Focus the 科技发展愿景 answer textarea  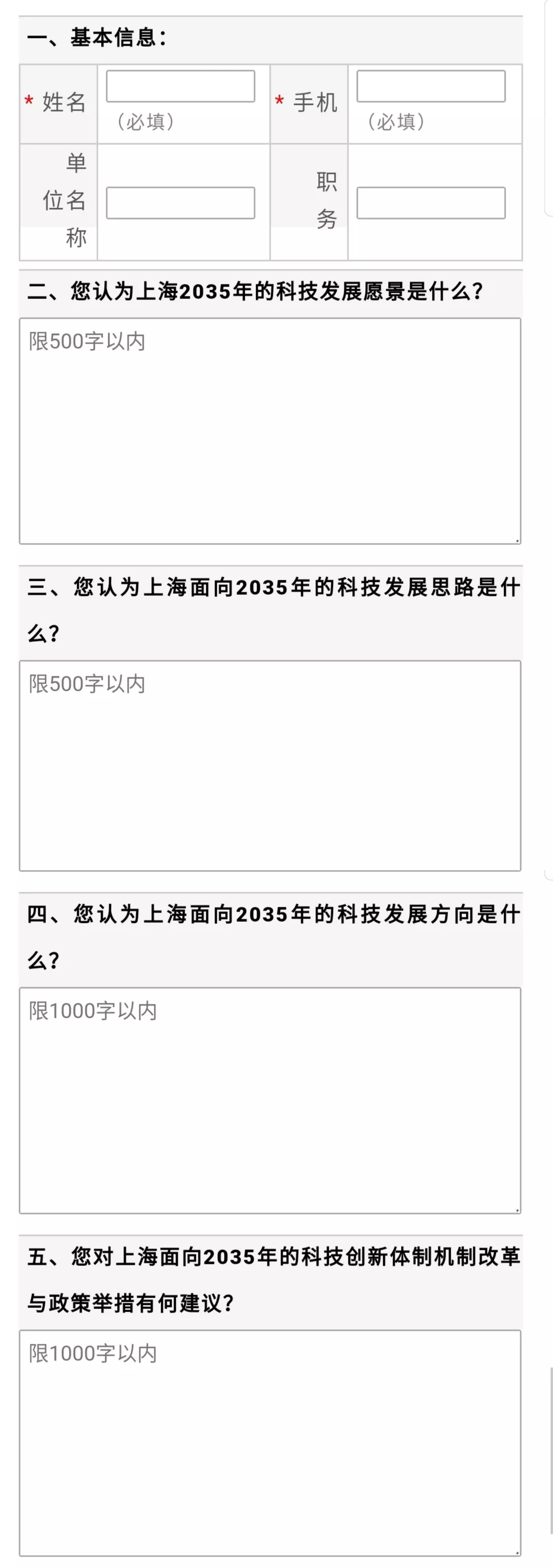coord(270,431)
